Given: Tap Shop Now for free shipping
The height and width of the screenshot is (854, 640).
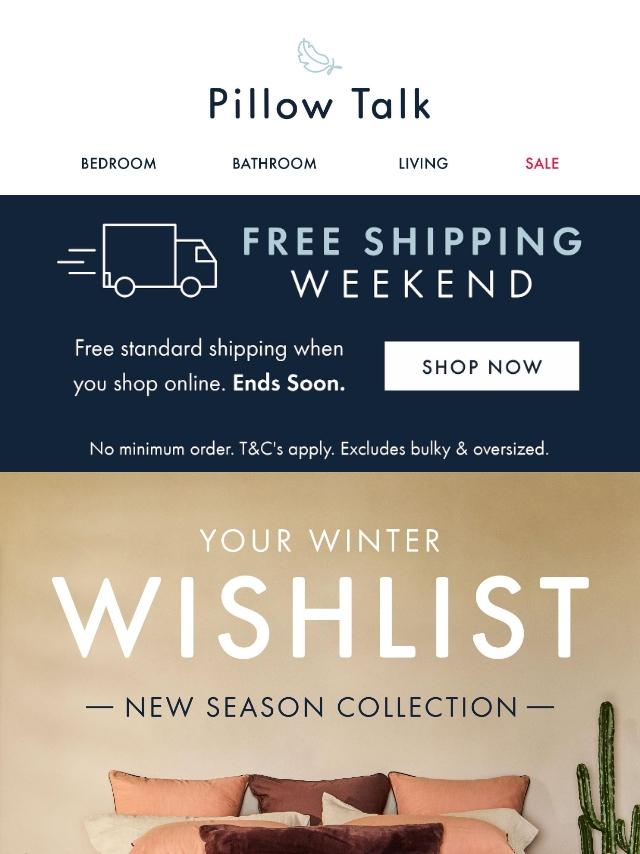Looking at the screenshot, I should pos(481,367).
